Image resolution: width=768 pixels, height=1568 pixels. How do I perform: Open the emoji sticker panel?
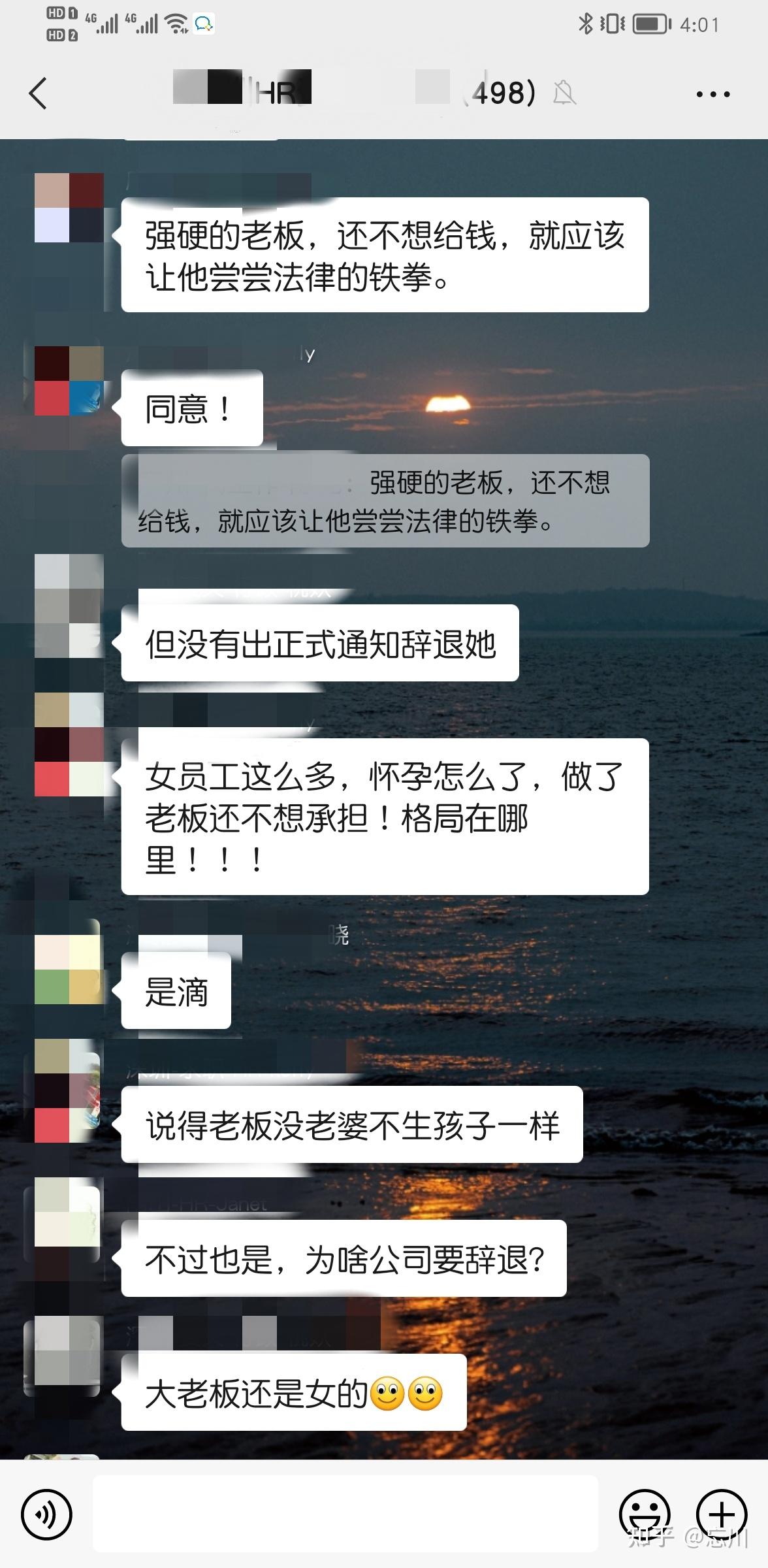click(644, 1514)
